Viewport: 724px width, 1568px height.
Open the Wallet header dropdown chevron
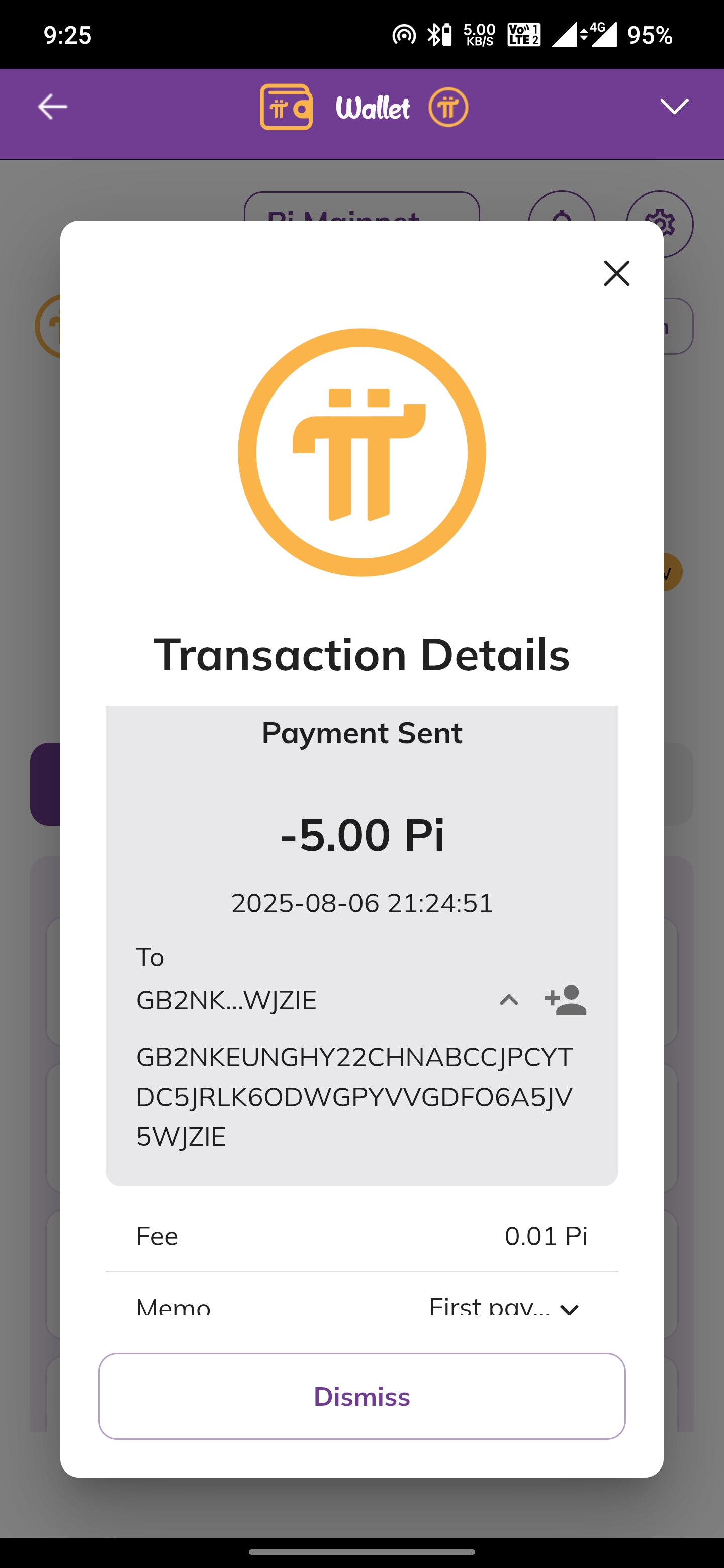tap(674, 107)
